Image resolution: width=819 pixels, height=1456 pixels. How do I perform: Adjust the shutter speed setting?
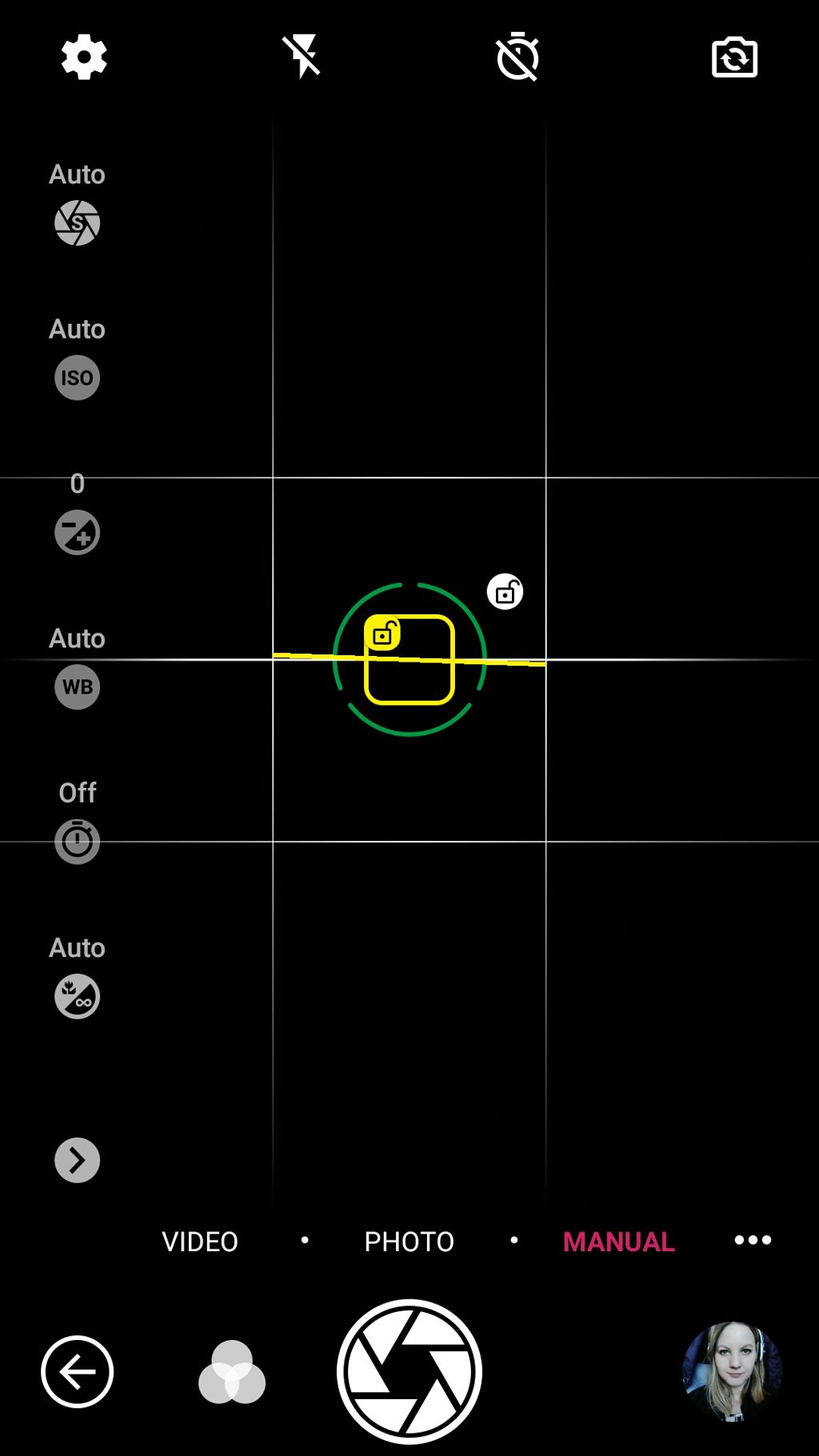[77, 222]
